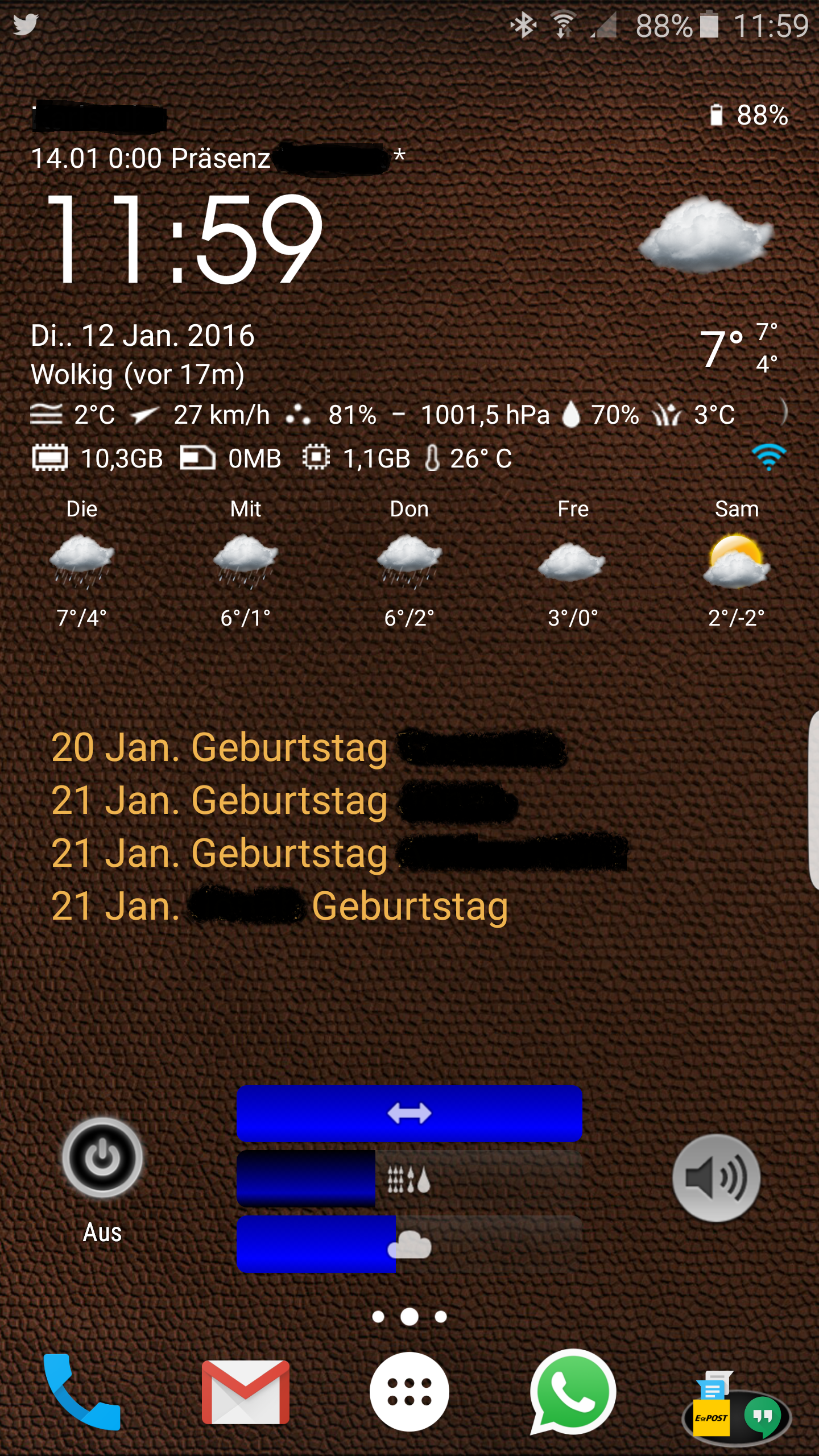The height and width of the screenshot is (1456, 819).
Task: Open the Phone dialer app
Action: (x=82, y=1392)
